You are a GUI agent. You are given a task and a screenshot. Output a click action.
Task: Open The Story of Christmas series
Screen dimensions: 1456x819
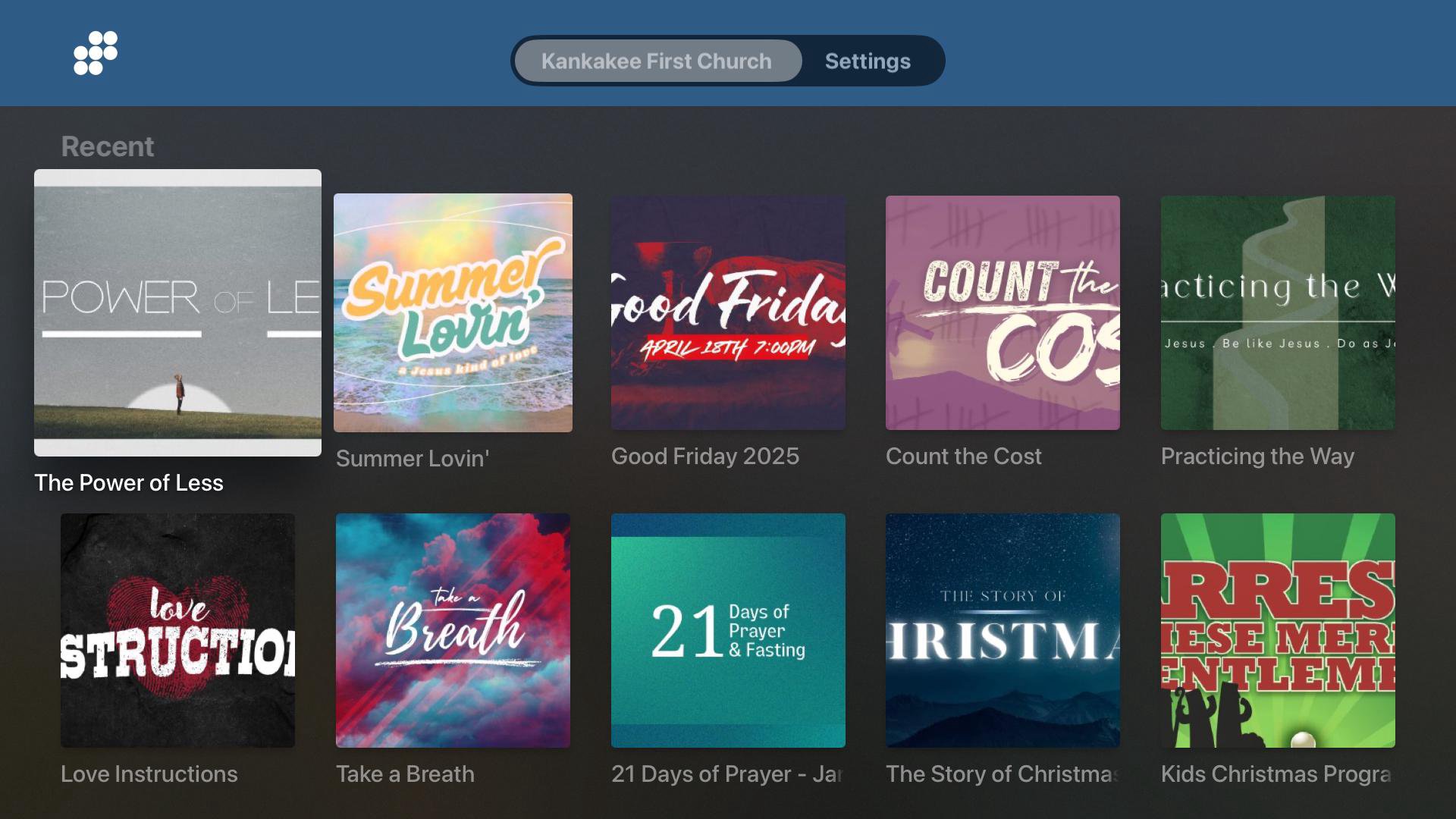pos(1003,630)
